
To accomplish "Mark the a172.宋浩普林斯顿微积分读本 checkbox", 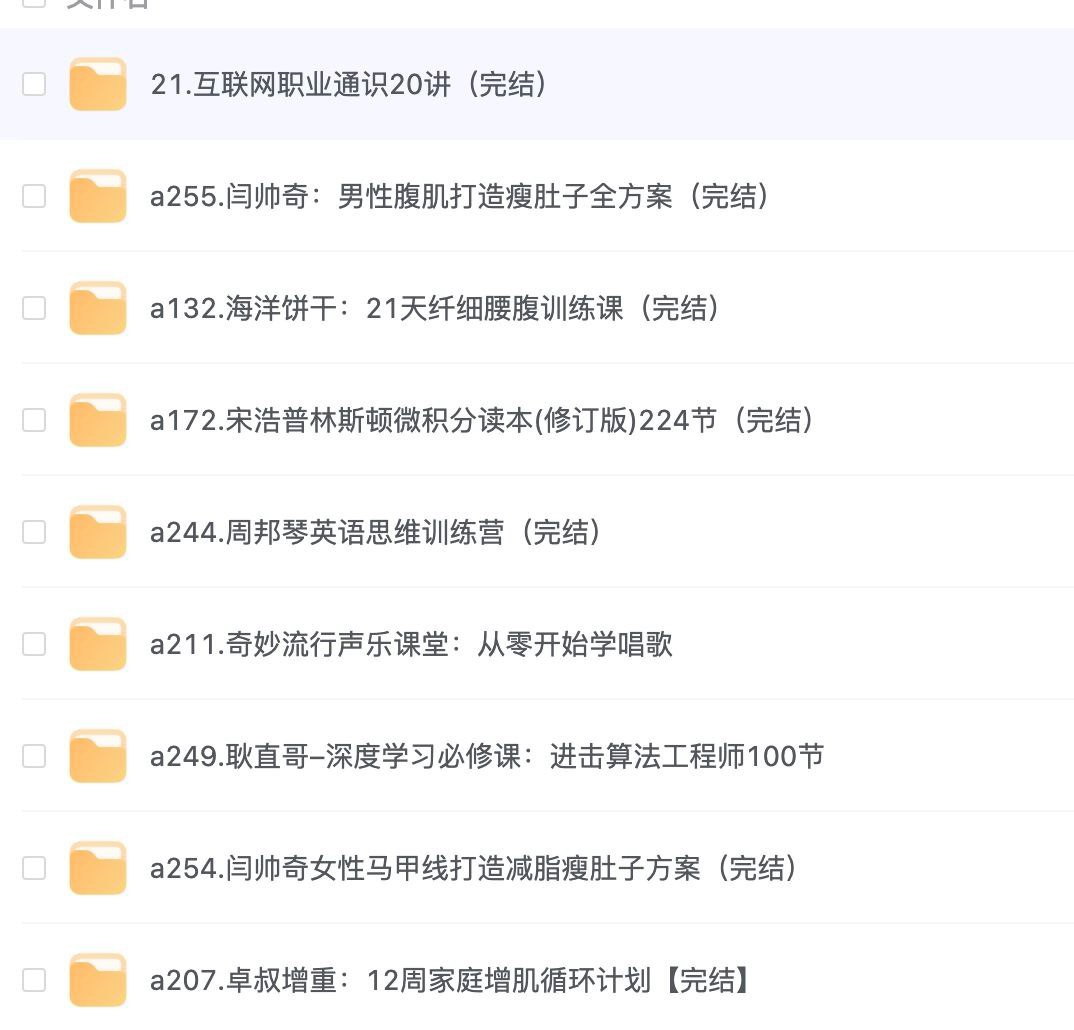I will [x=34, y=420].
